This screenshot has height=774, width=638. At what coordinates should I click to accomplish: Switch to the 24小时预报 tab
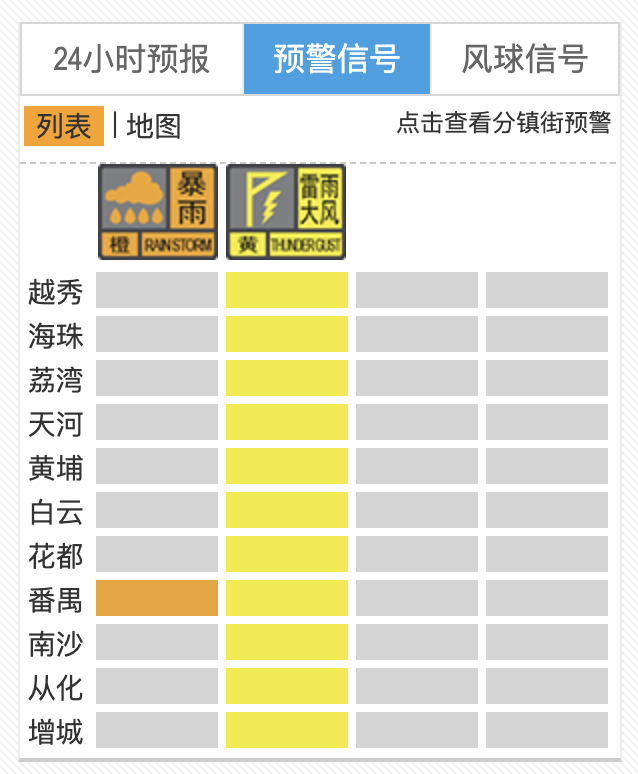[132, 59]
